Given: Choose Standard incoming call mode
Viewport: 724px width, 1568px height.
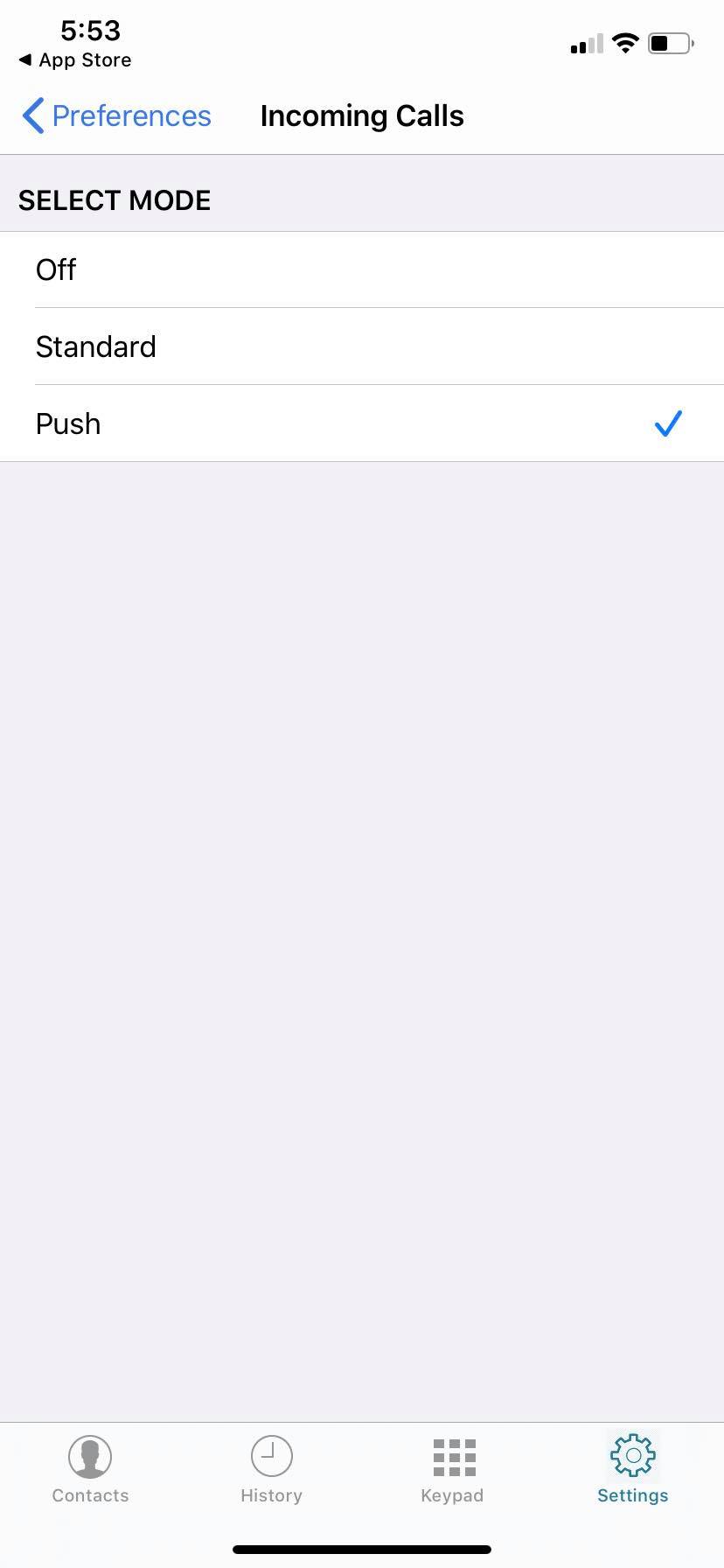Looking at the screenshot, I should [x=362, y=346].
